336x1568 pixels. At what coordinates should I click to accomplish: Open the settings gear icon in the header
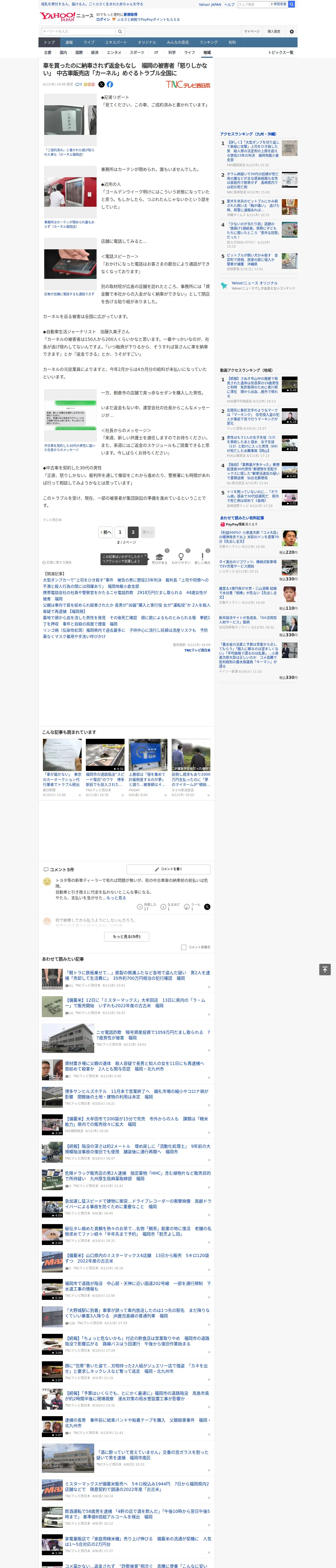click(x=292, y=32)
